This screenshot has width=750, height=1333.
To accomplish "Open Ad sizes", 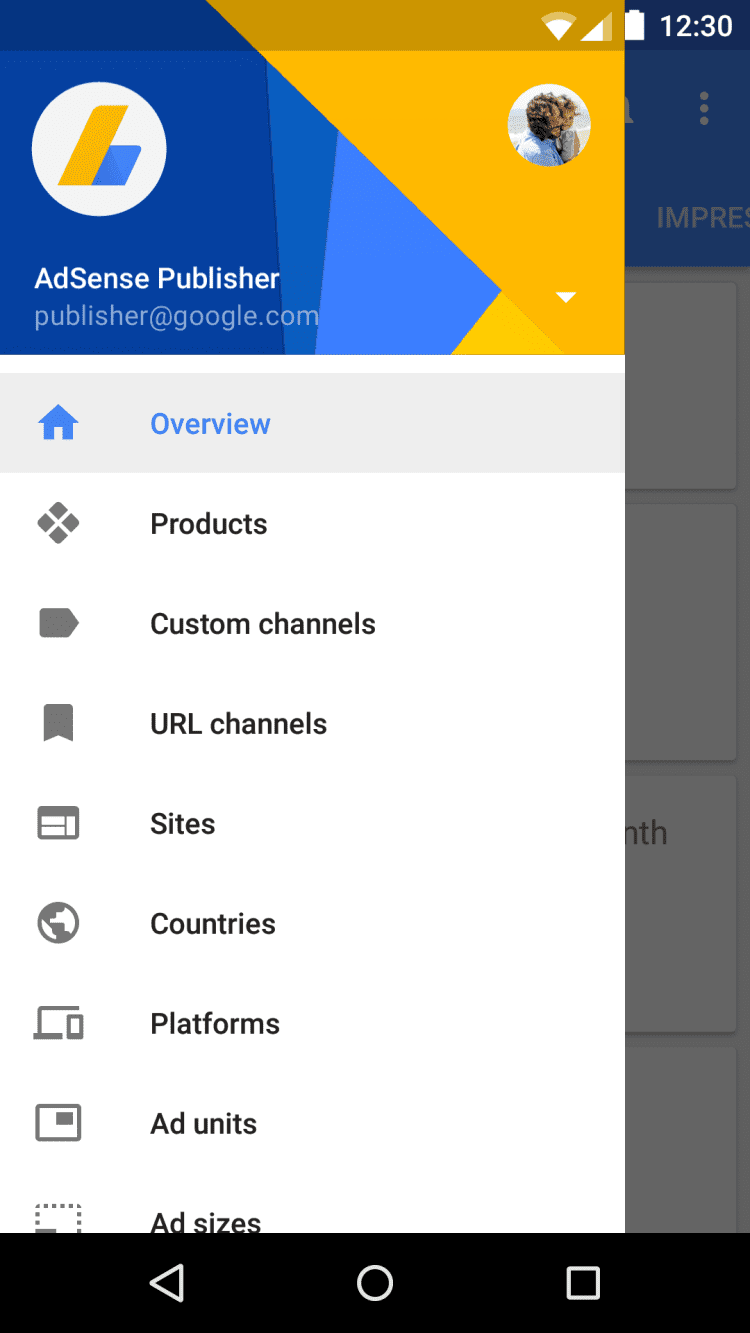I will (x=205, y=1220).
